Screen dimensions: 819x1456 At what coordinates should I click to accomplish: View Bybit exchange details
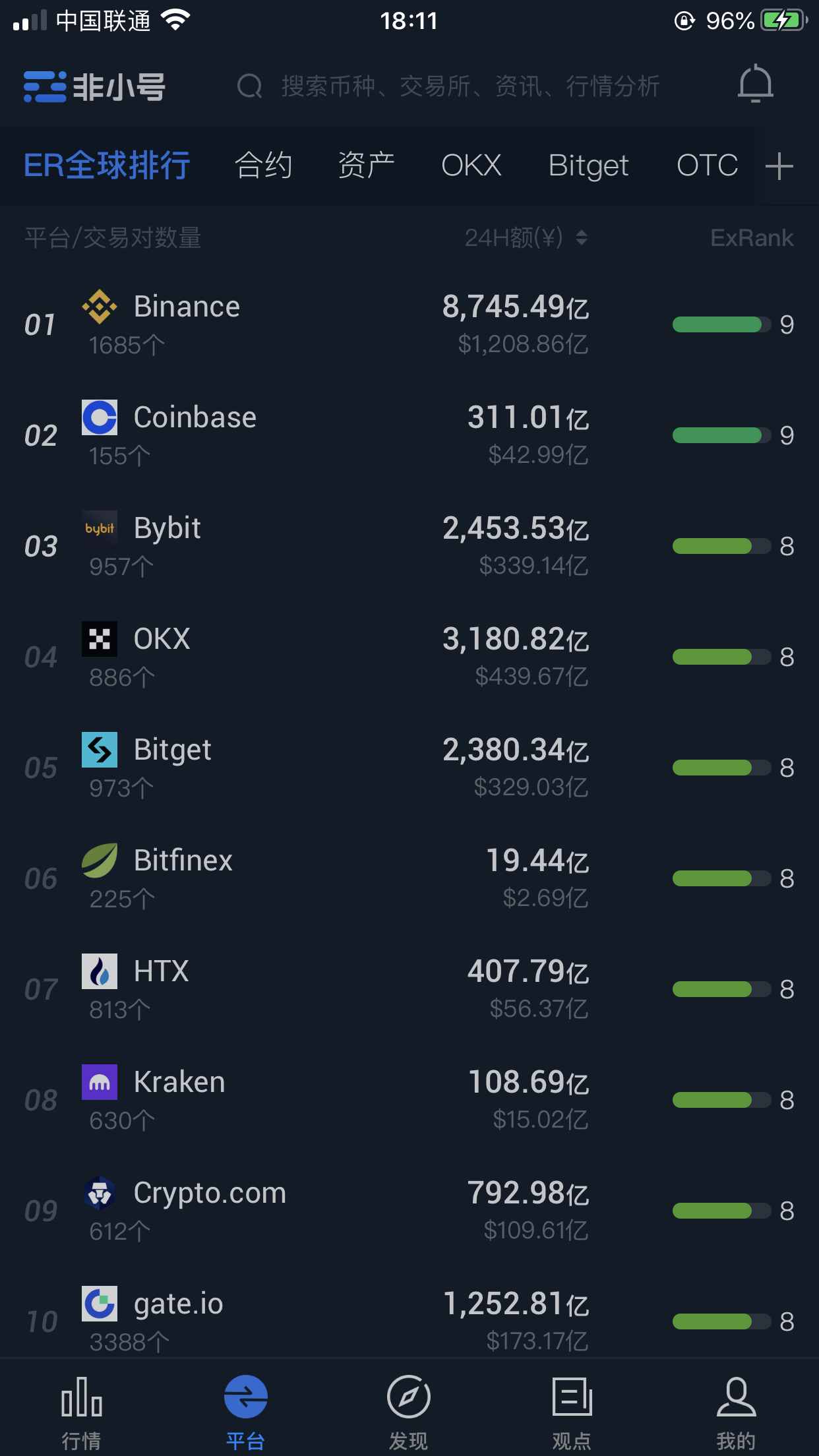(409, 546)
